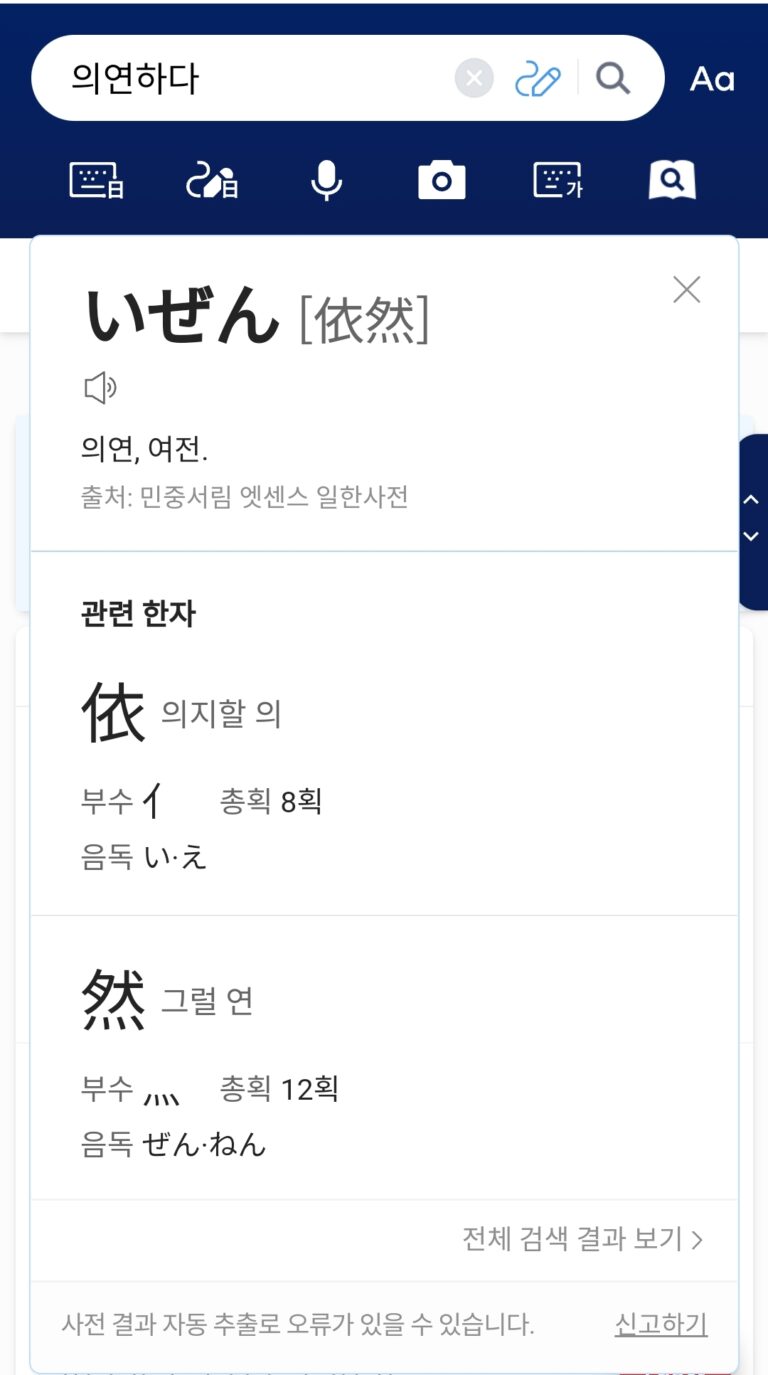The width and height of the screenshot is (768, 1375).
Task: Play pronunciation of いぜん
Action: point(100,388)
